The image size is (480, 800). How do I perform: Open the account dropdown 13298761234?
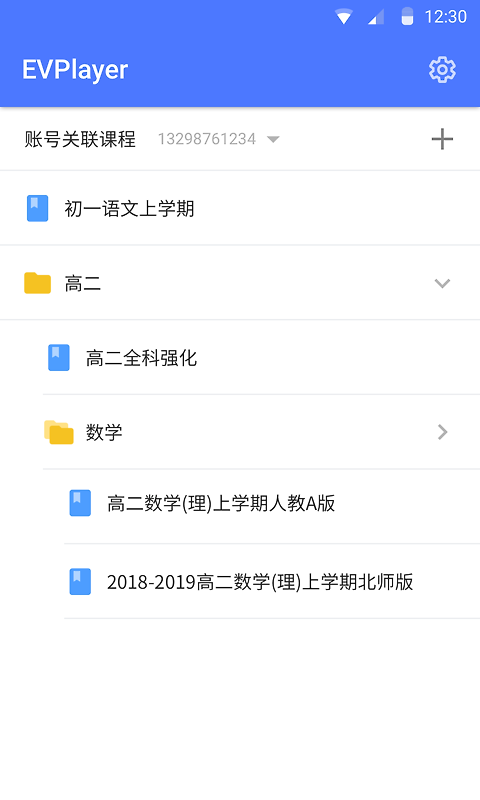tap(218, 139)
